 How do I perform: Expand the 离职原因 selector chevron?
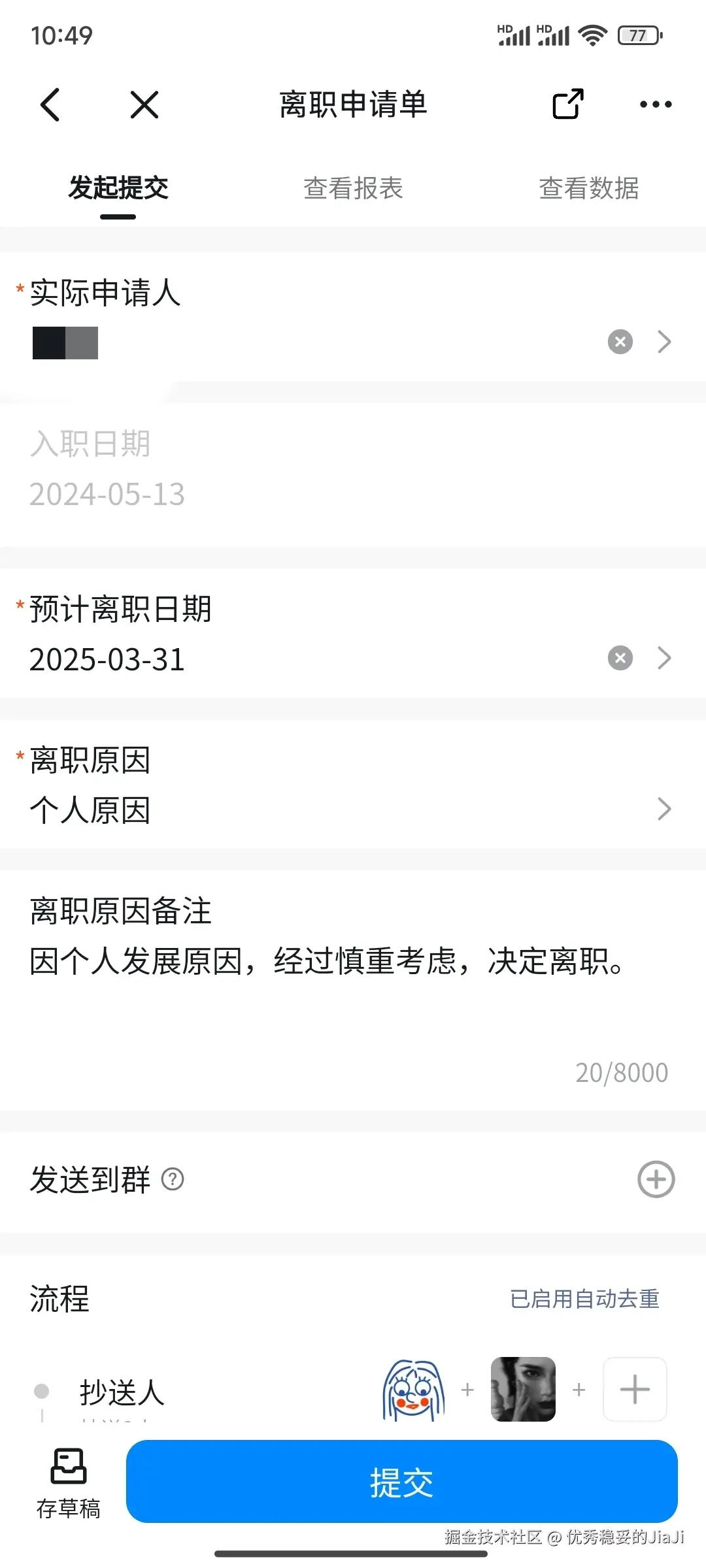[x=664, y=810]
